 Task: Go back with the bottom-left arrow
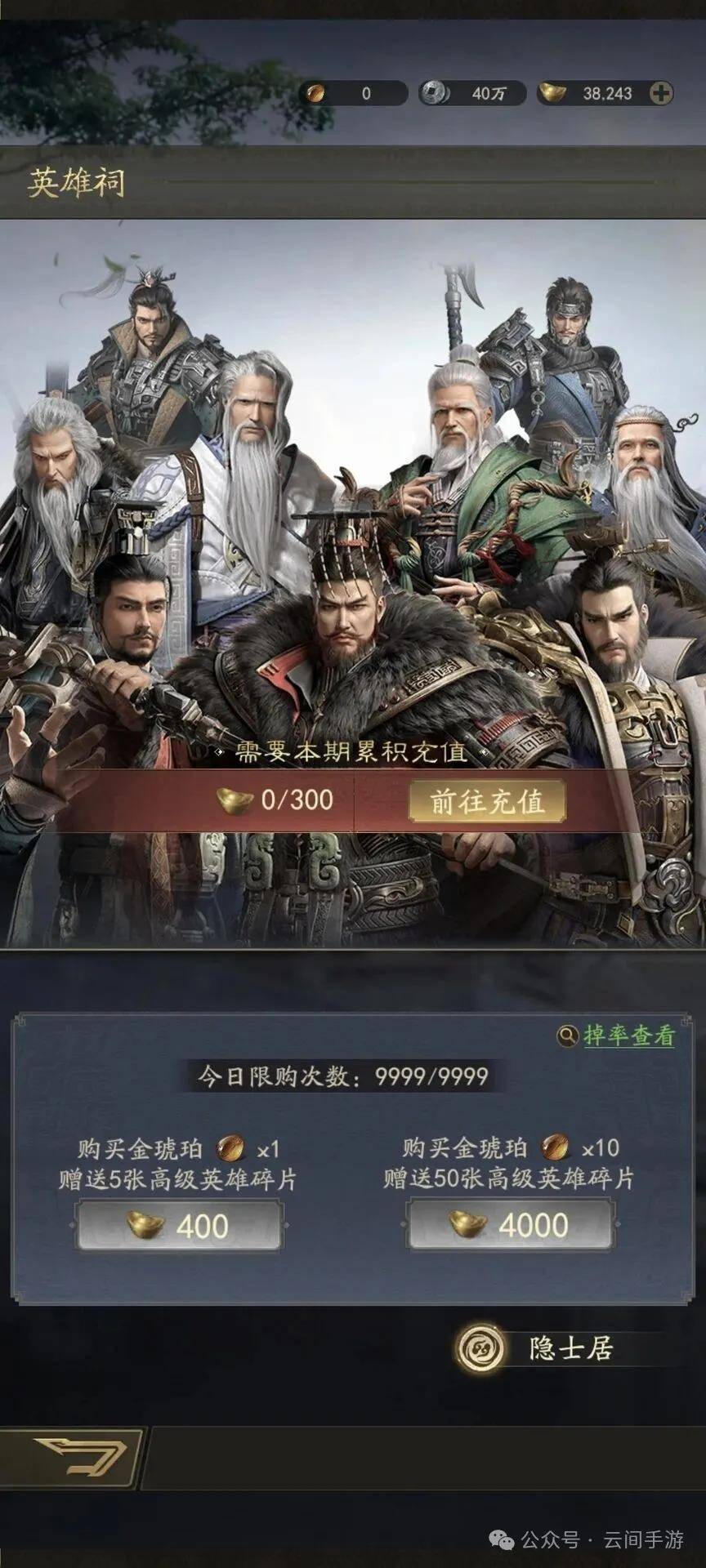point(78,1459)
